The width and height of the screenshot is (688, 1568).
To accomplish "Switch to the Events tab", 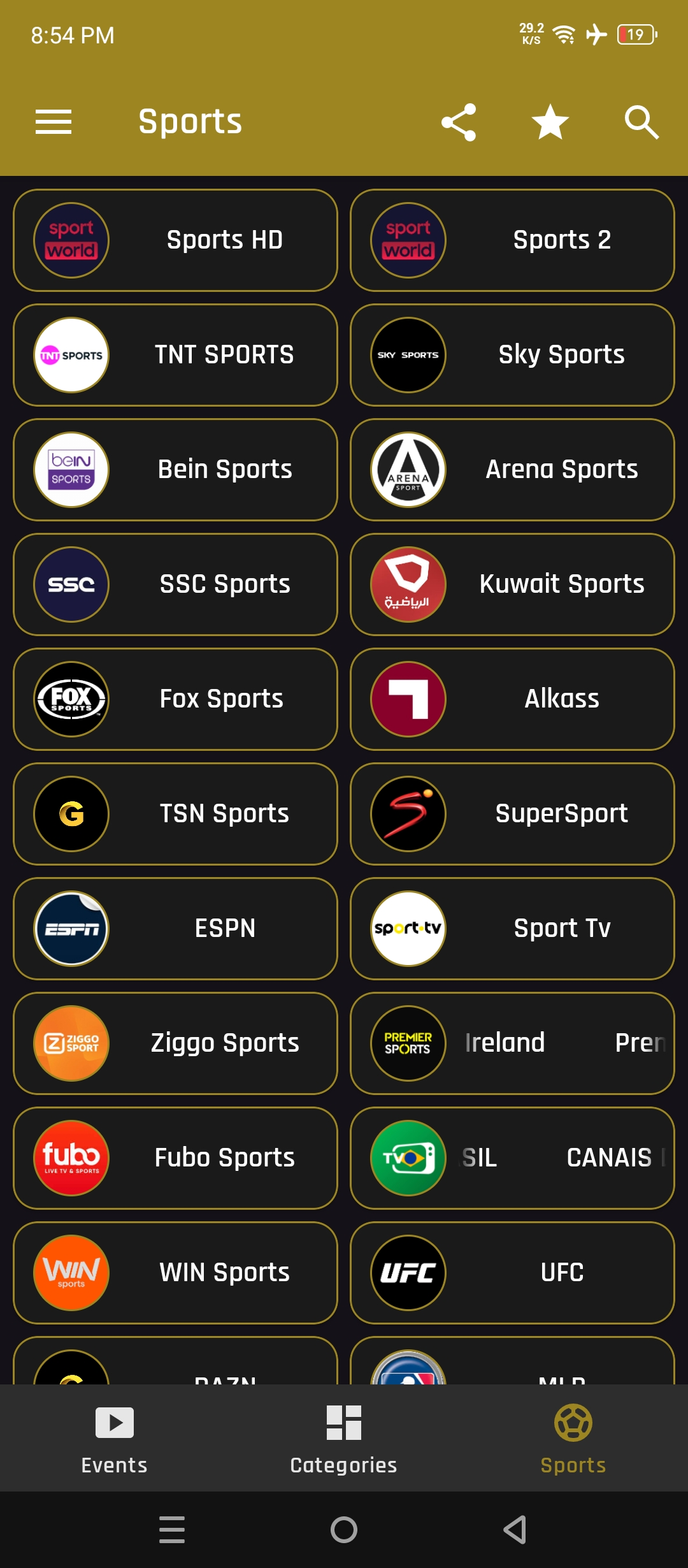I will point(115,1439).
